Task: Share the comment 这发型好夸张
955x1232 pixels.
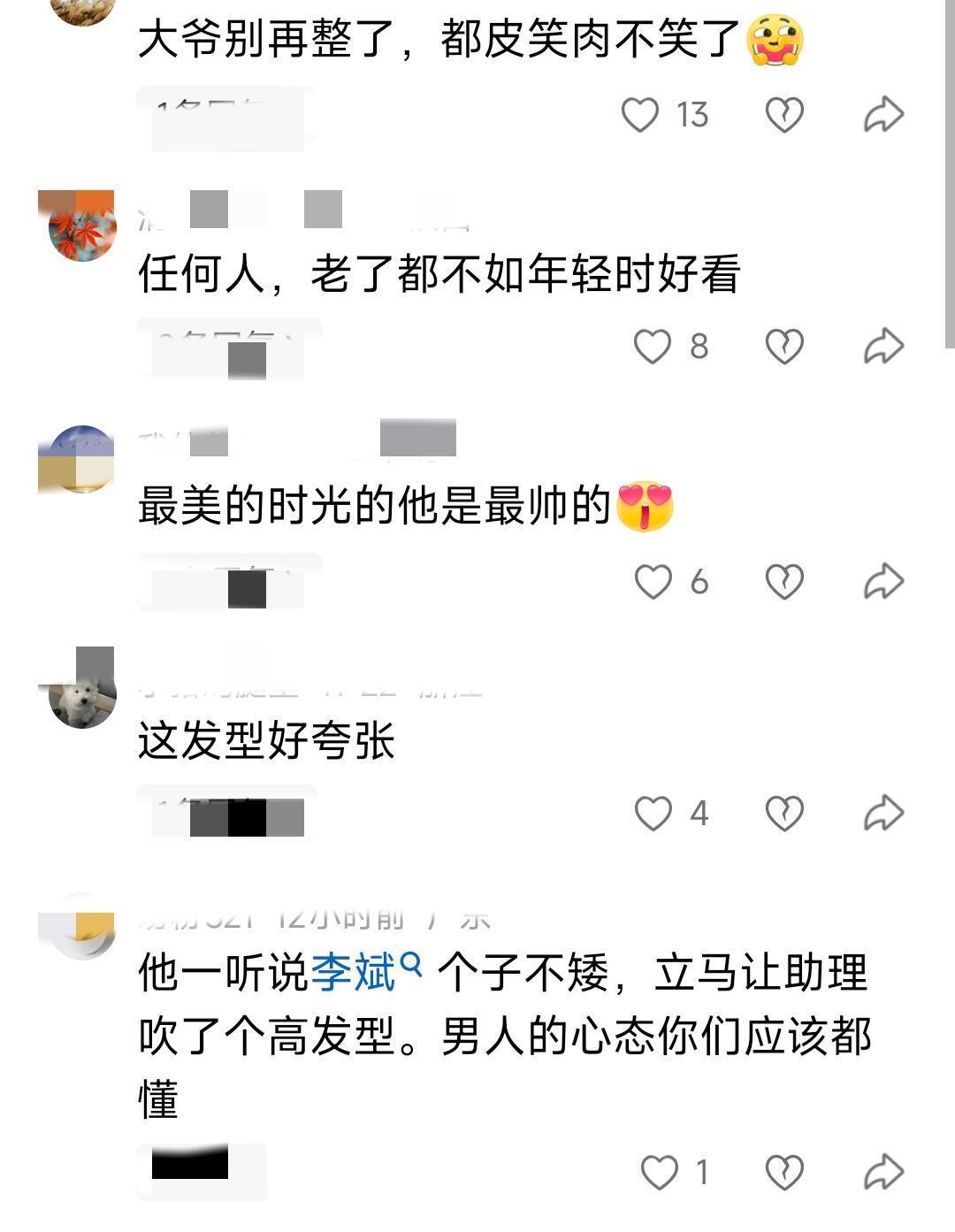Action: 883,813
